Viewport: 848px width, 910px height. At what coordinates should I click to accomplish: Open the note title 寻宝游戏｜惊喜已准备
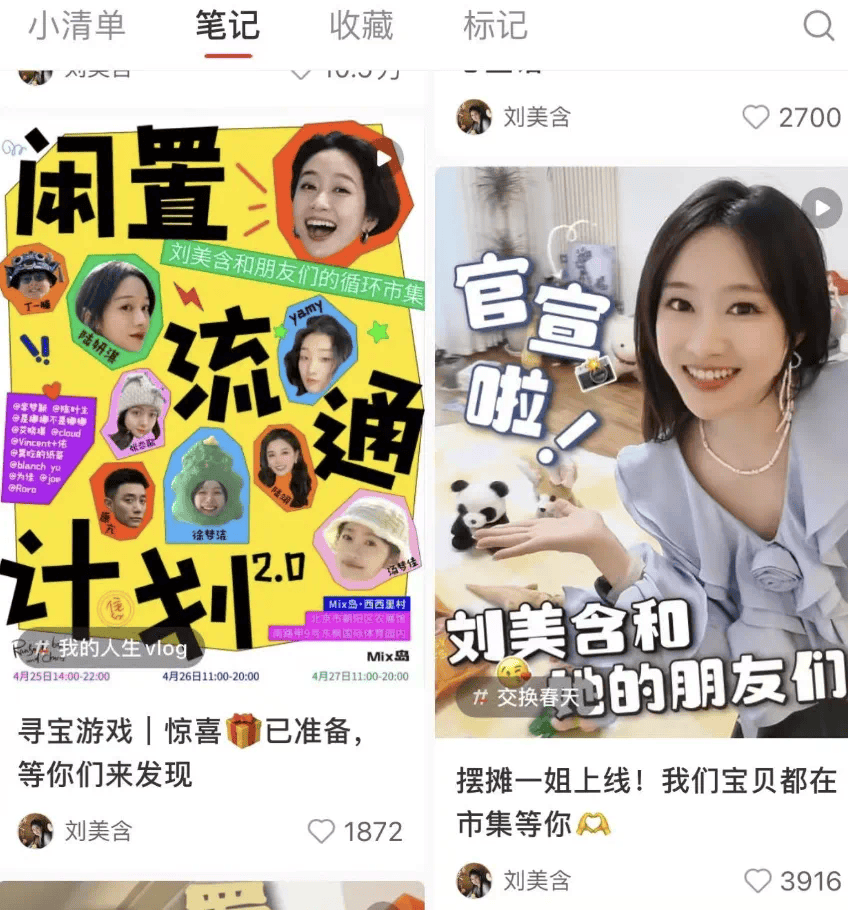(x=190, y=752)
